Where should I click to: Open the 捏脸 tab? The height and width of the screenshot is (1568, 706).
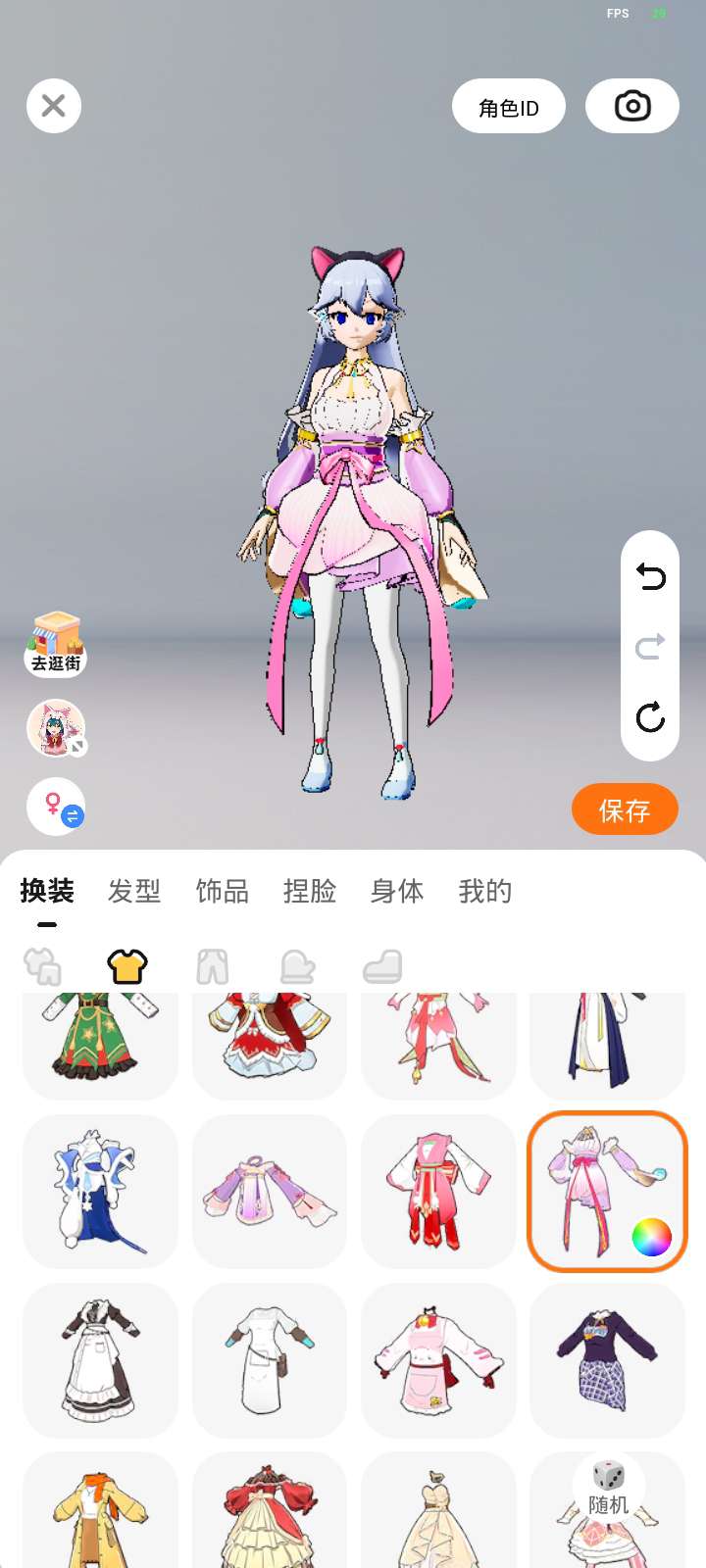point(310,891)
